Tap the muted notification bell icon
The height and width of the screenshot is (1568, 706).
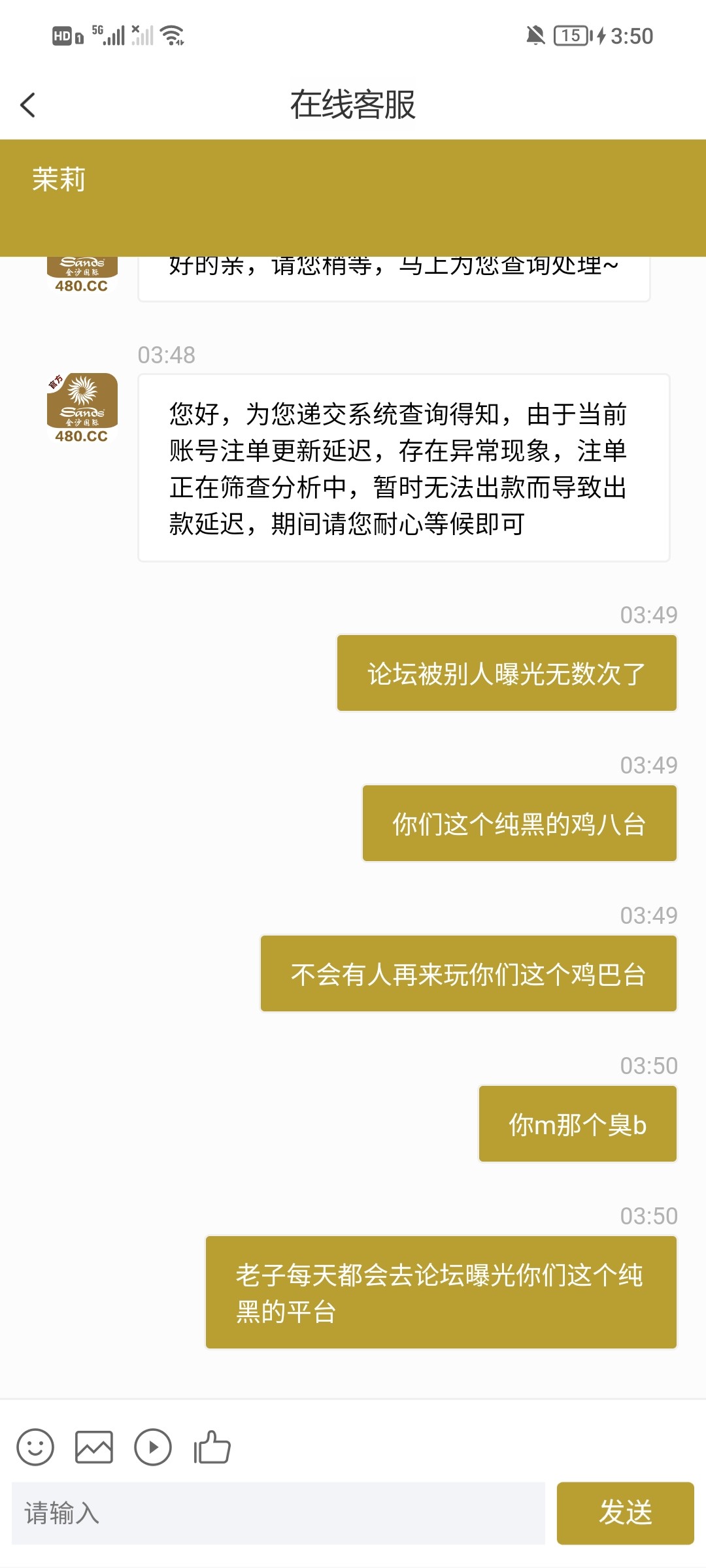coord(535,36)
